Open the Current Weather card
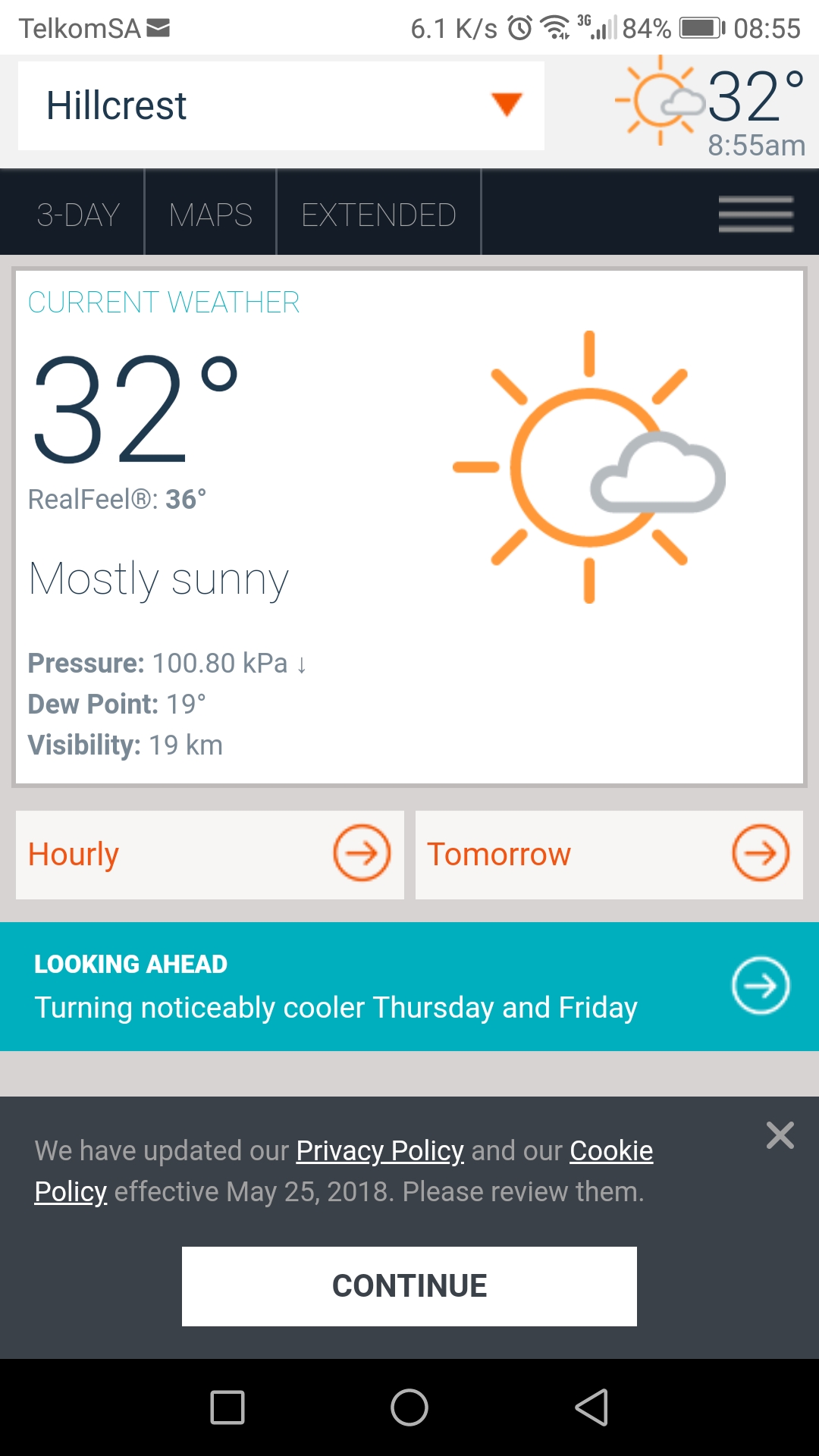Image resolution: width=819 pixels, height=1456 pixels. pos(409,527)
